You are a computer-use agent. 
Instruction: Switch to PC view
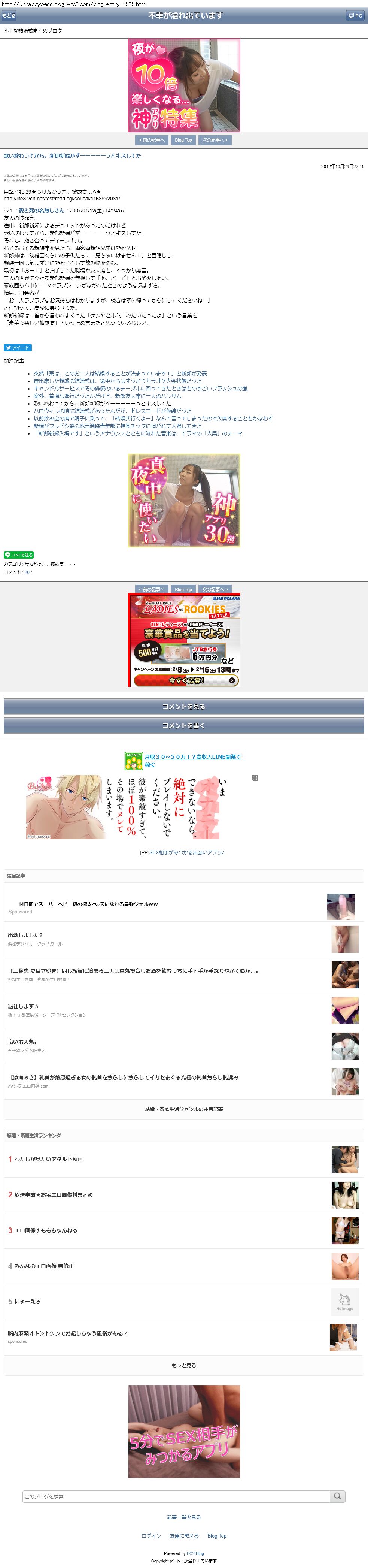click(355, 16)
